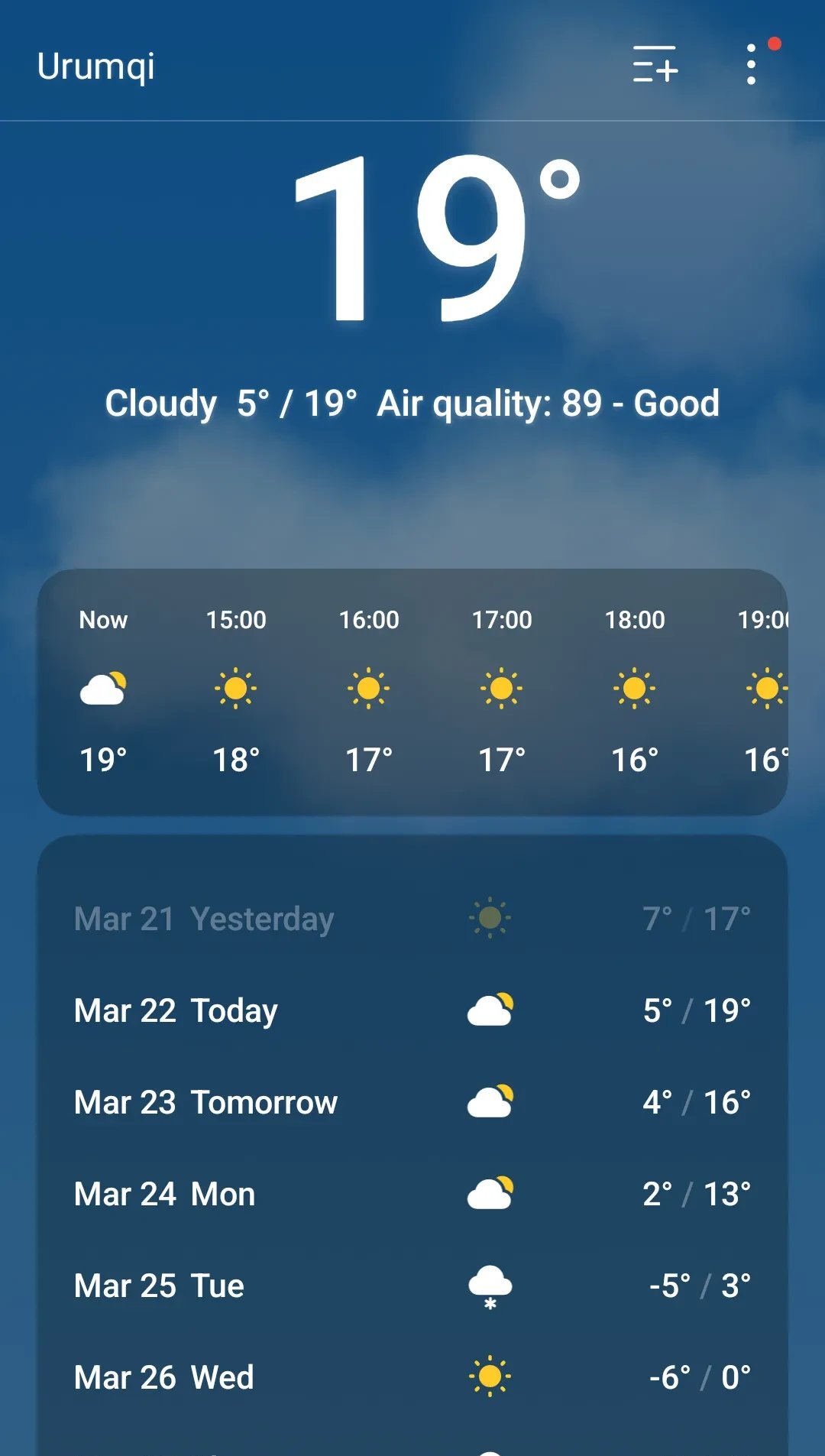
Task: Tap the Air quality: 89 - Good summary
Action: 548,404
